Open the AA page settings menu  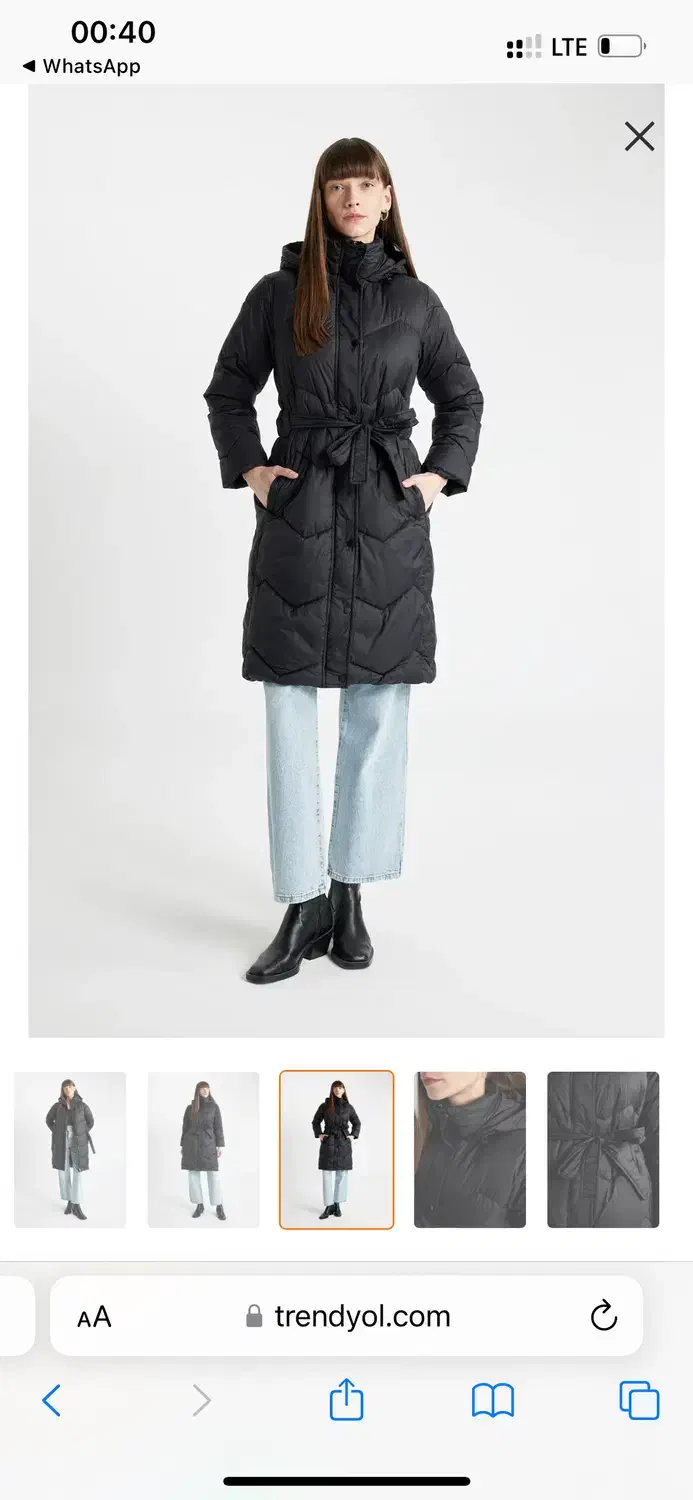(x=94, y=1317)
